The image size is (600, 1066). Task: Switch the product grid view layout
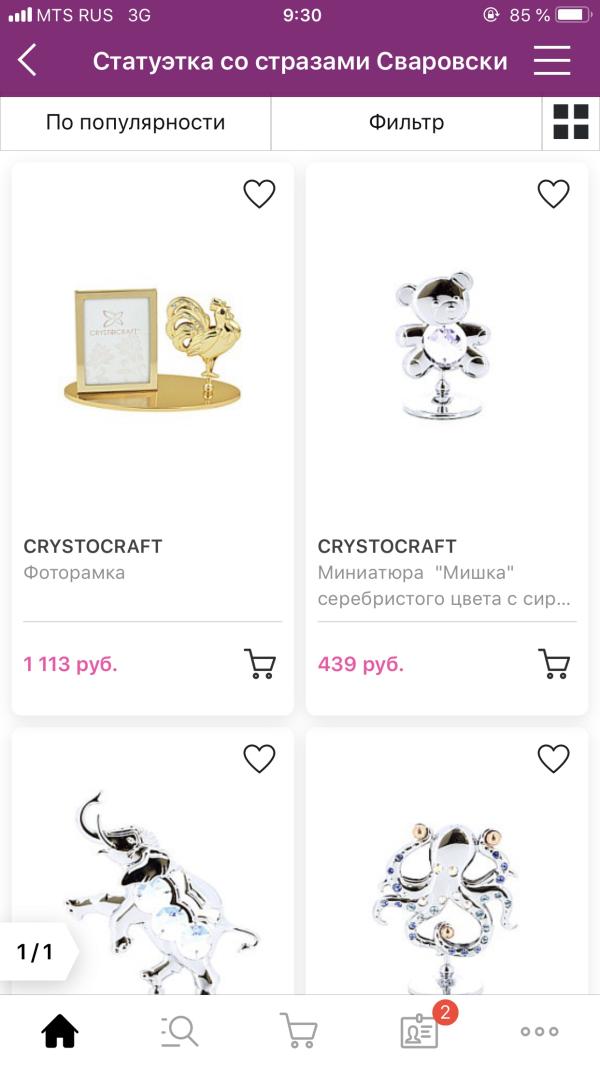coord(571,123)
